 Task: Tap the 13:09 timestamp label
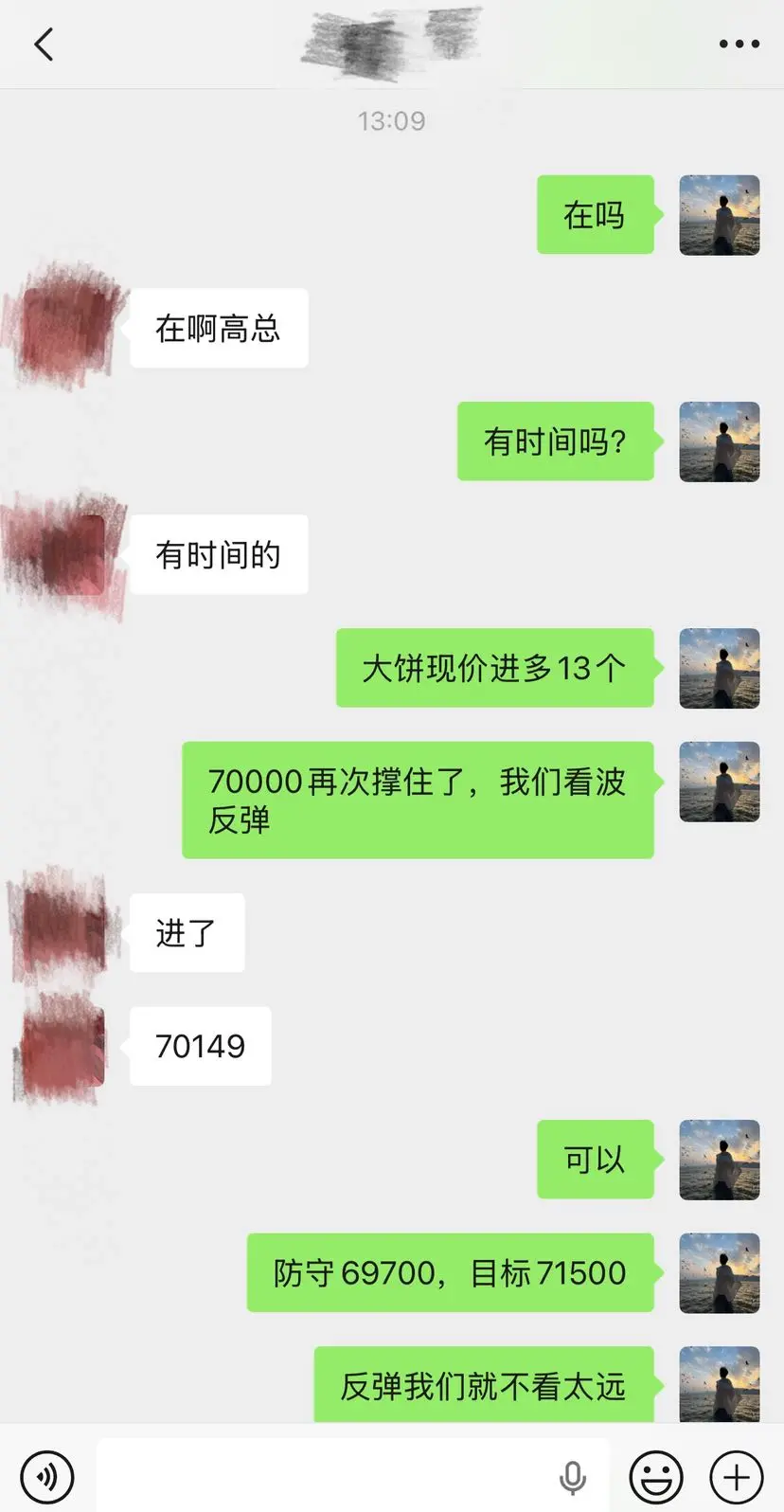[391, 120]
